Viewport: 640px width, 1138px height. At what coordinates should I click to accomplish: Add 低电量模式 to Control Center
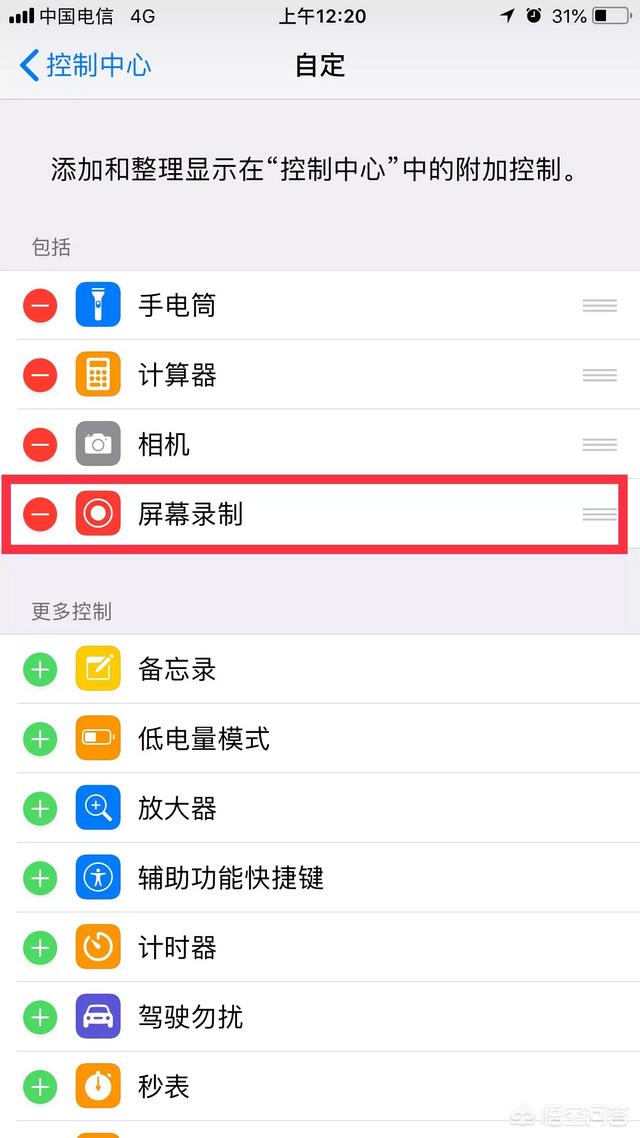tap(40, 739)
